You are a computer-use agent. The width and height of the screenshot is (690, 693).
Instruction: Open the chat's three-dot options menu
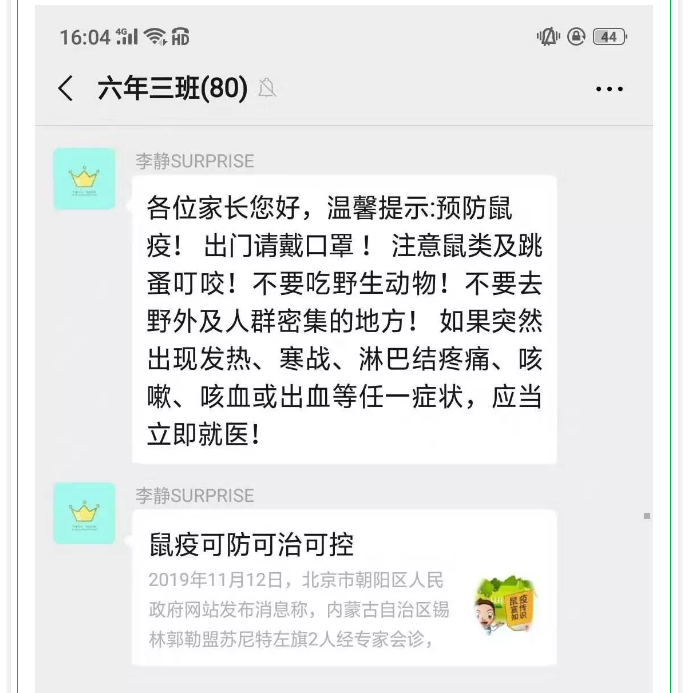[609, 89]
